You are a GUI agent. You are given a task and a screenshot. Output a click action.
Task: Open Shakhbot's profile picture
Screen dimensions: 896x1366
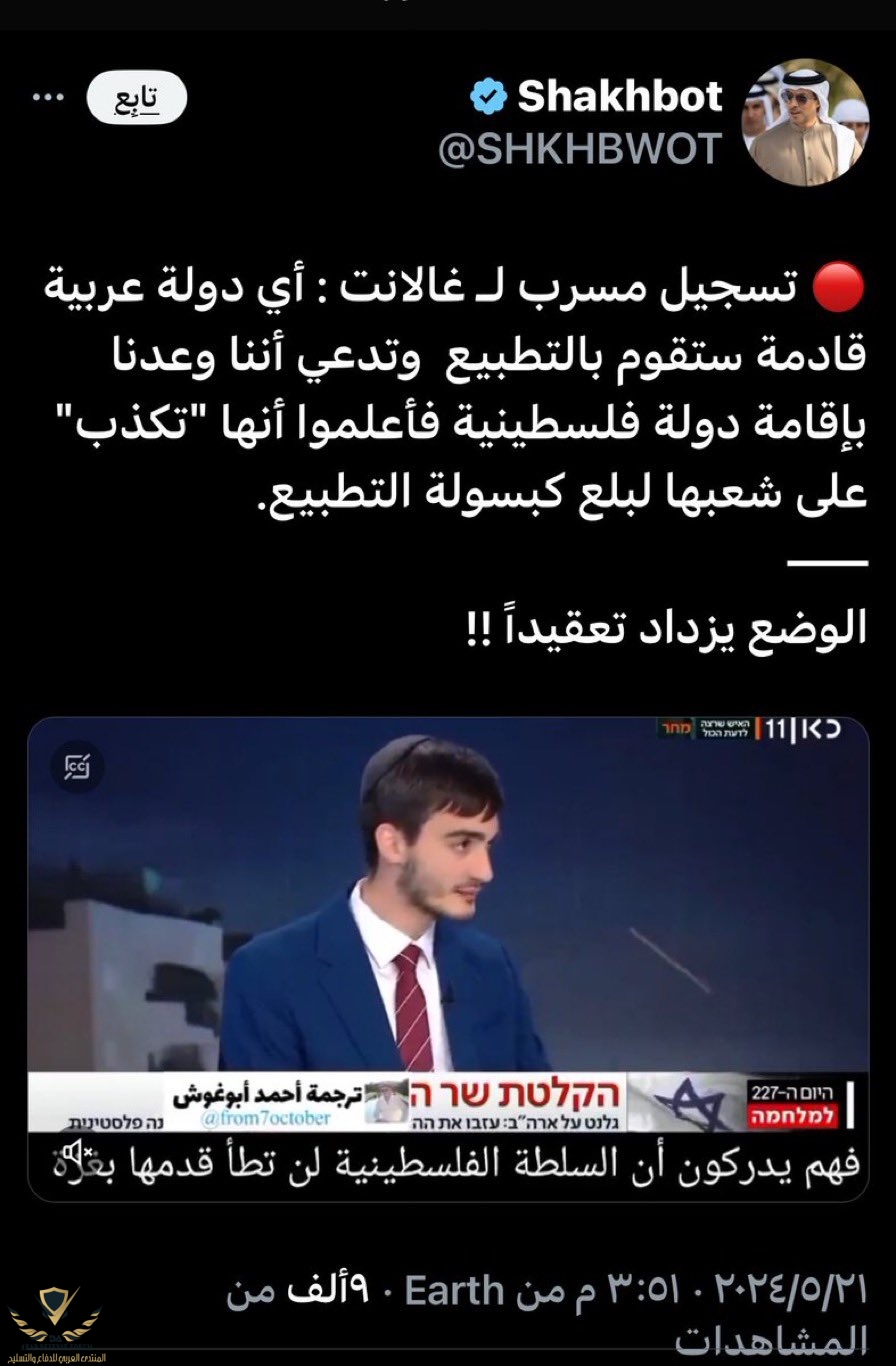(803, 123)
